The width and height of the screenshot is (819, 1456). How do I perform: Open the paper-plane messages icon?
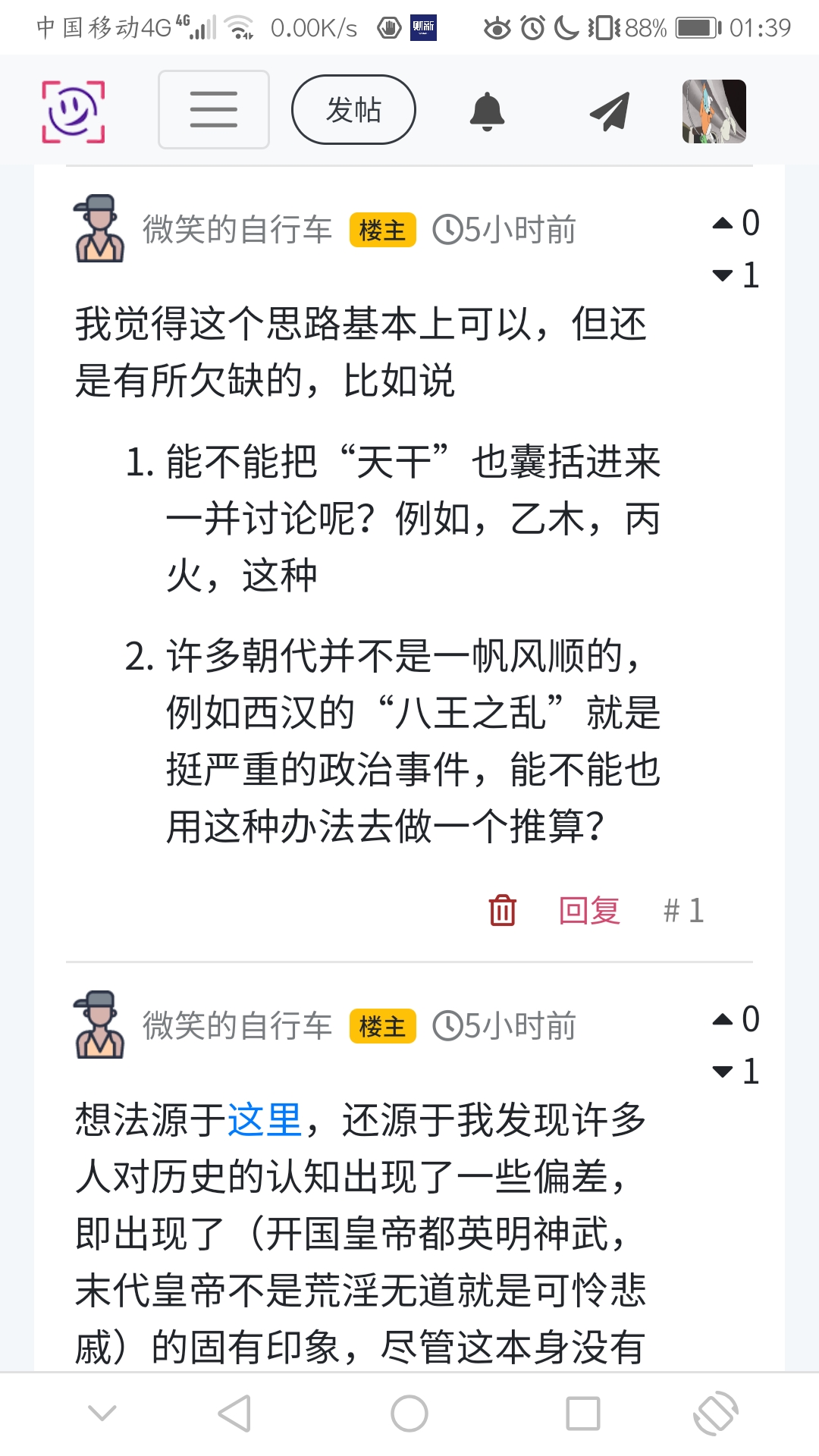click(610, 111)
